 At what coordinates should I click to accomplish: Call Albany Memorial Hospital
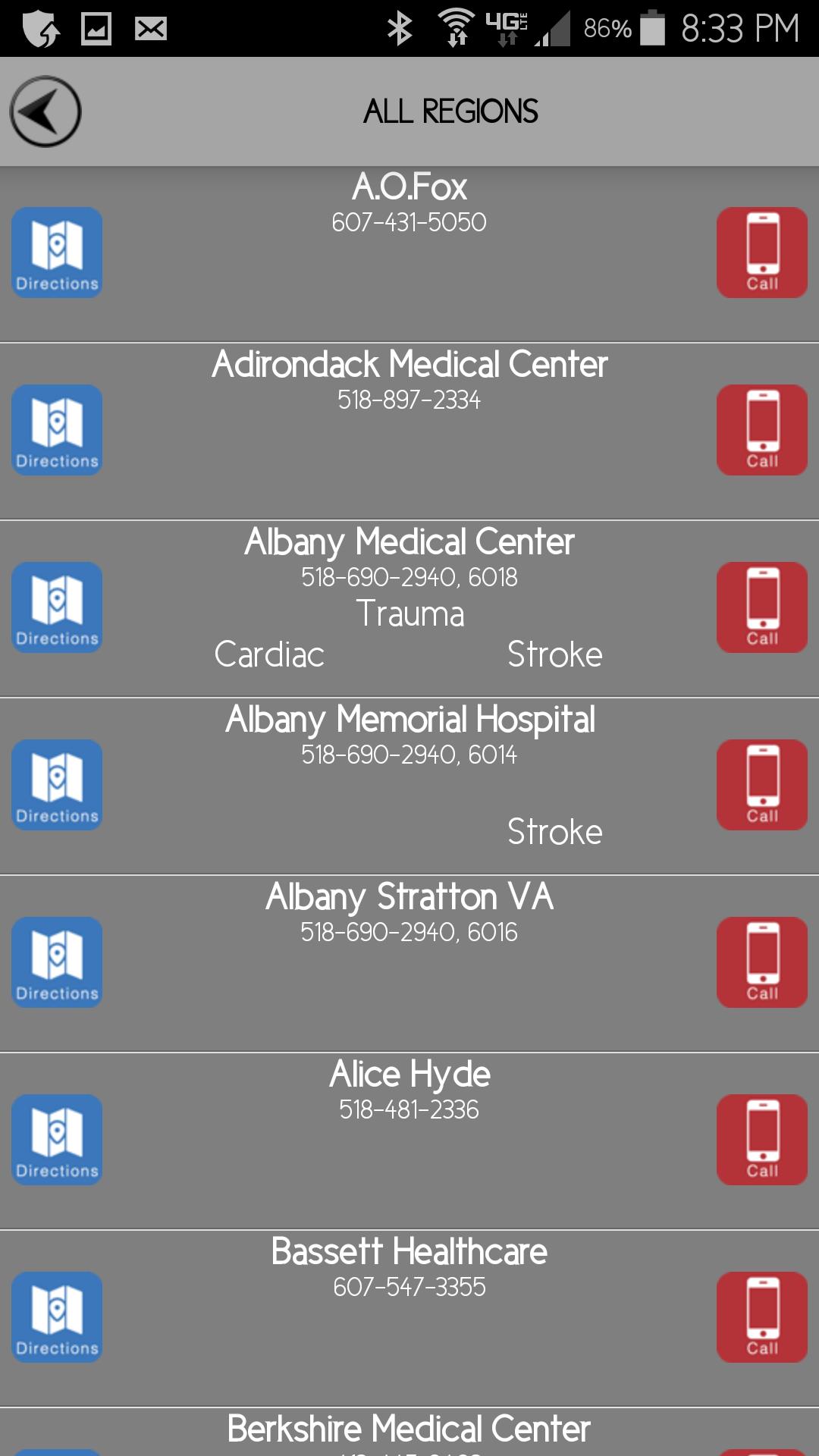tap(762, 783)
